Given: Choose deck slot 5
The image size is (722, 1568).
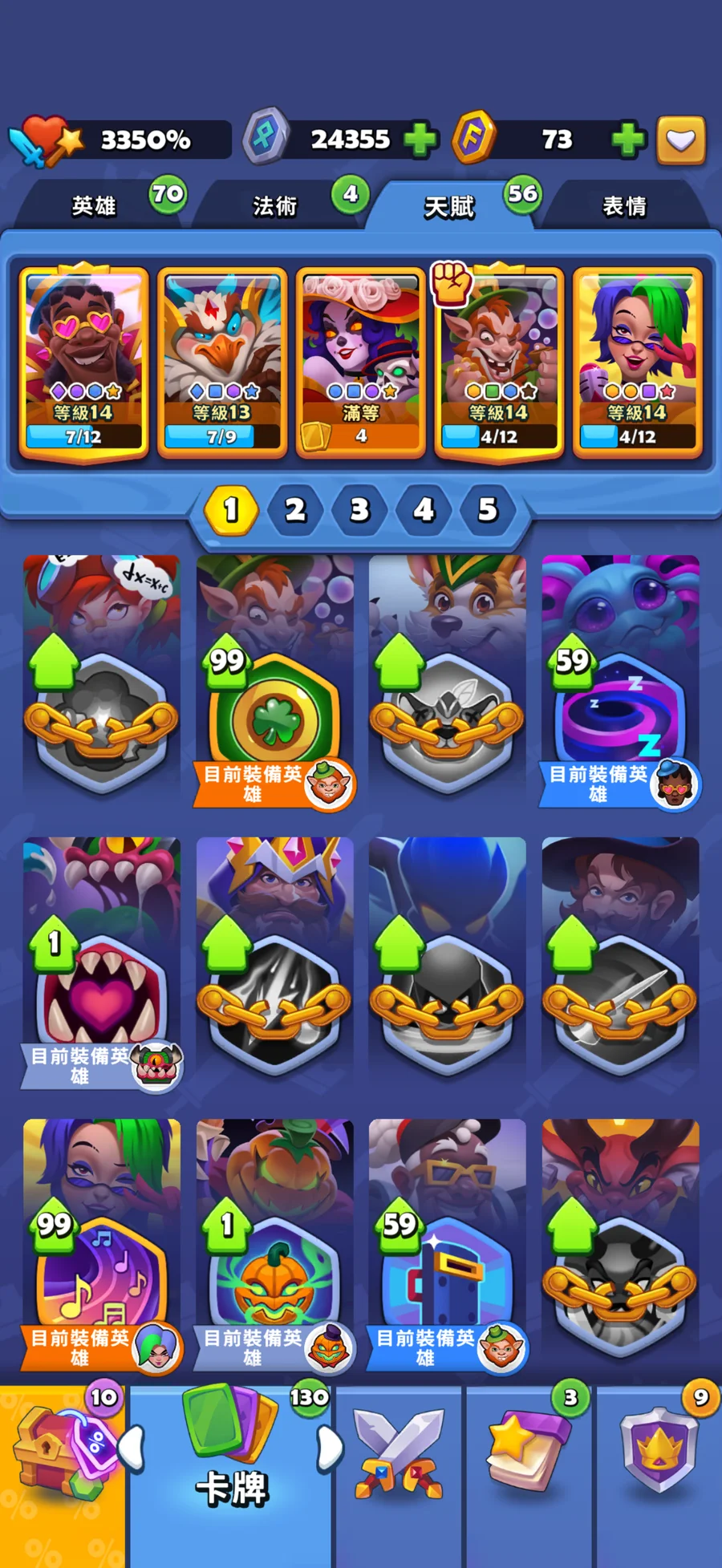Looking at the screenshot, I should (x=488, y=510).
